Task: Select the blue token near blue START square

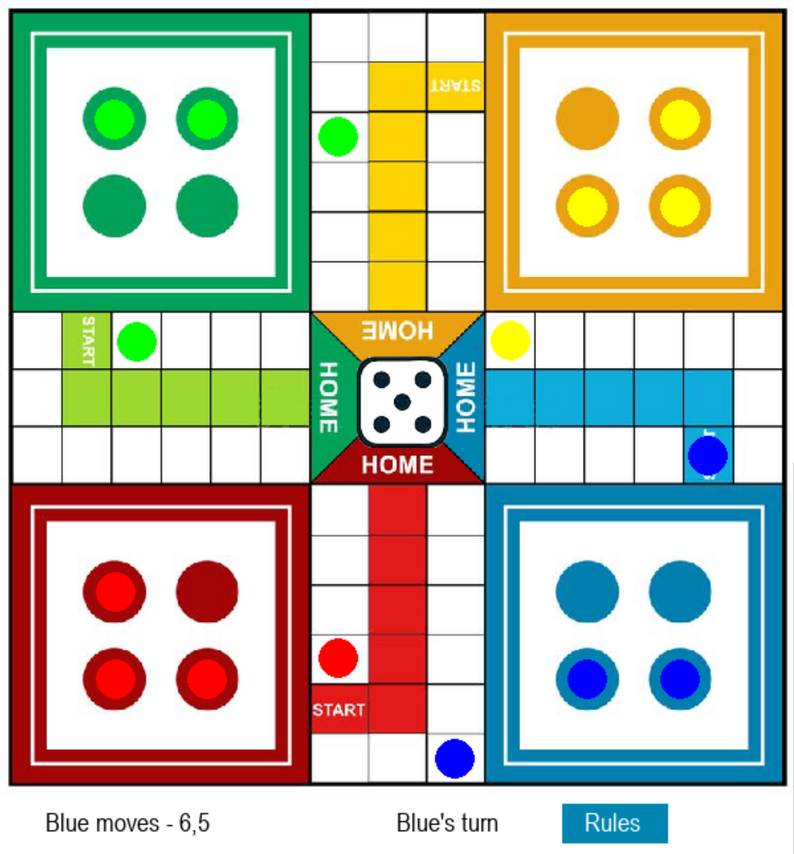Action: [709, 456]
